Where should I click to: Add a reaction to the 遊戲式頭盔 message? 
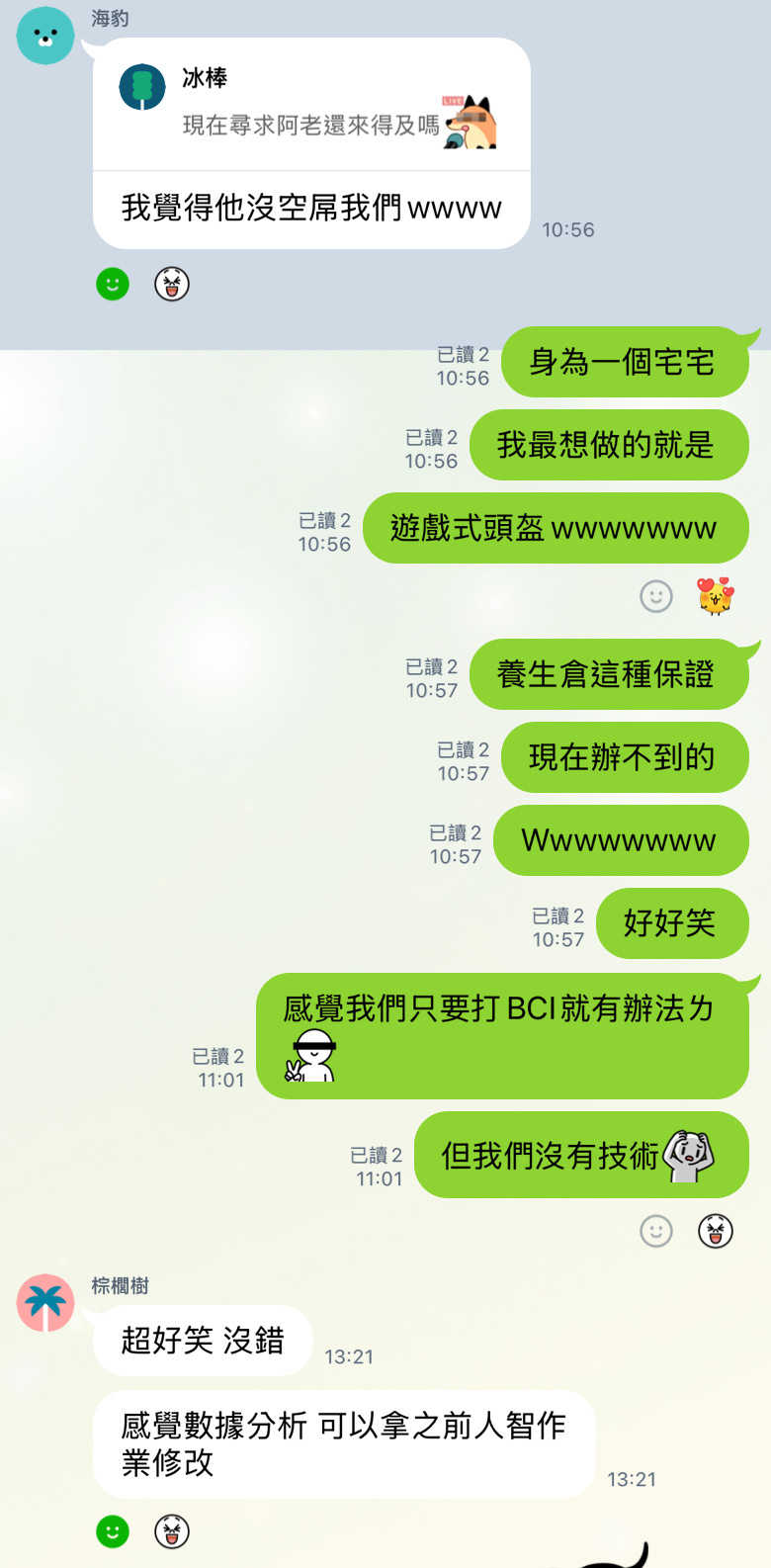pyautogui.click(x=656, y=596)
